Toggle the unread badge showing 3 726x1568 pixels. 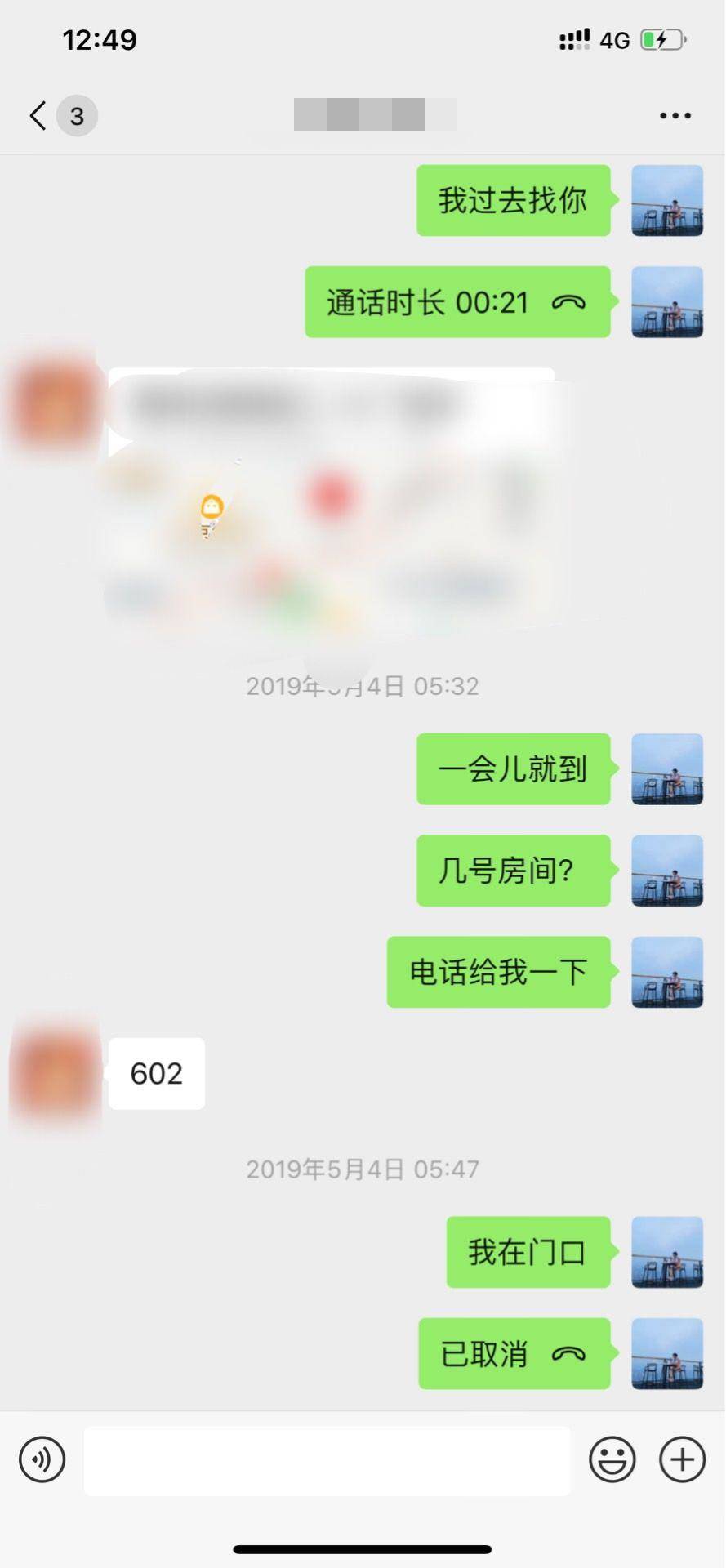(x=77, y=115)
